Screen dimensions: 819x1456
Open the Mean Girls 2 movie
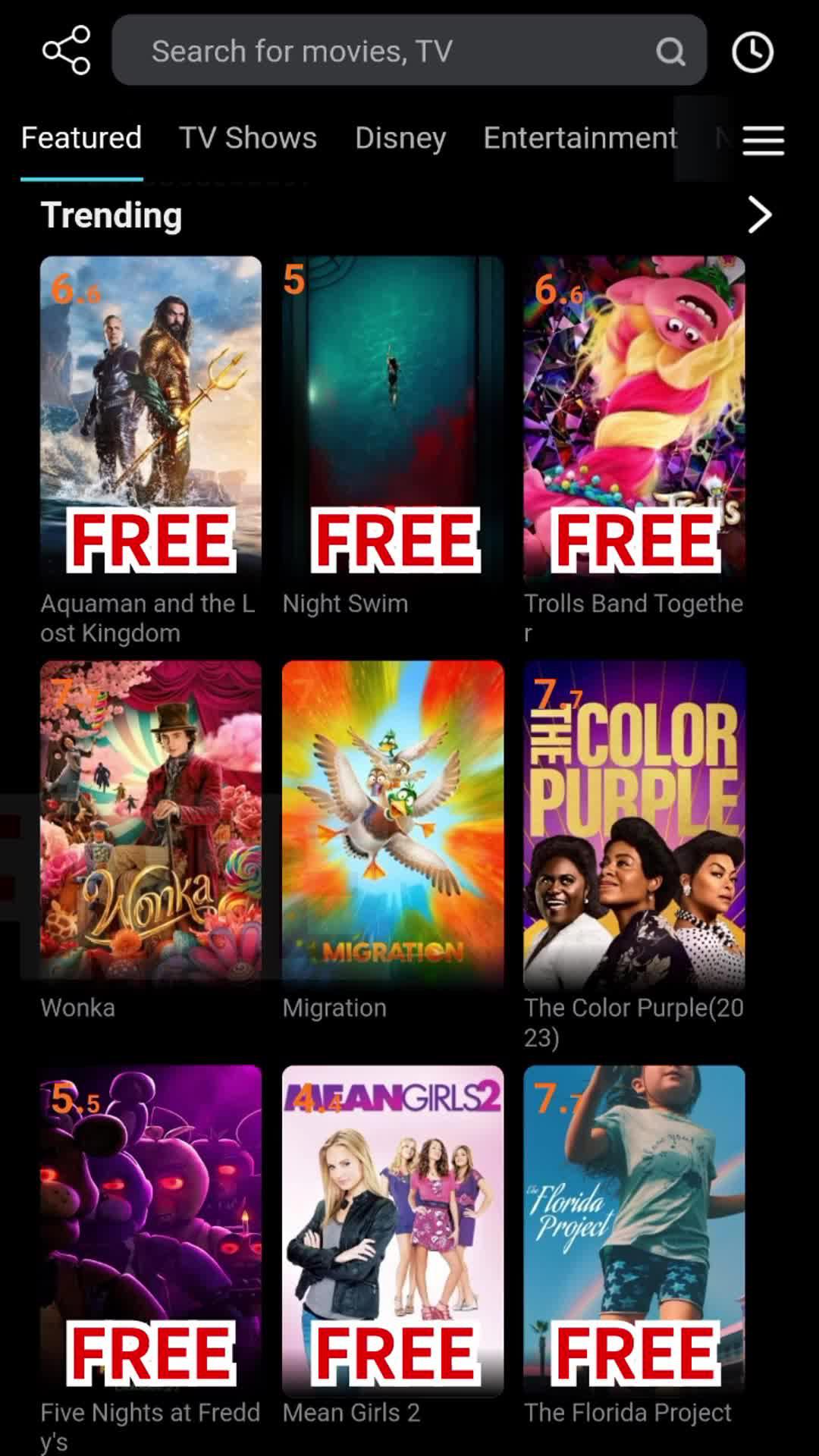point(393,1228)
